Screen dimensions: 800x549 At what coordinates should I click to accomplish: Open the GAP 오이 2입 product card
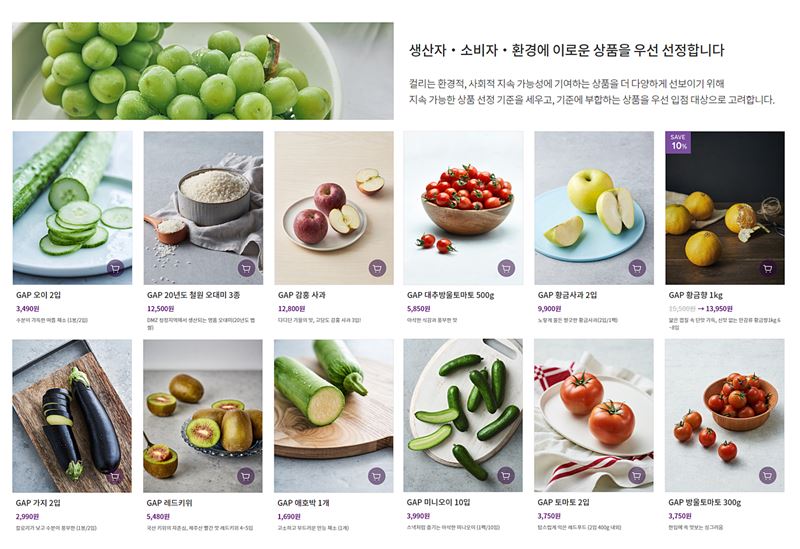(71, 200)
